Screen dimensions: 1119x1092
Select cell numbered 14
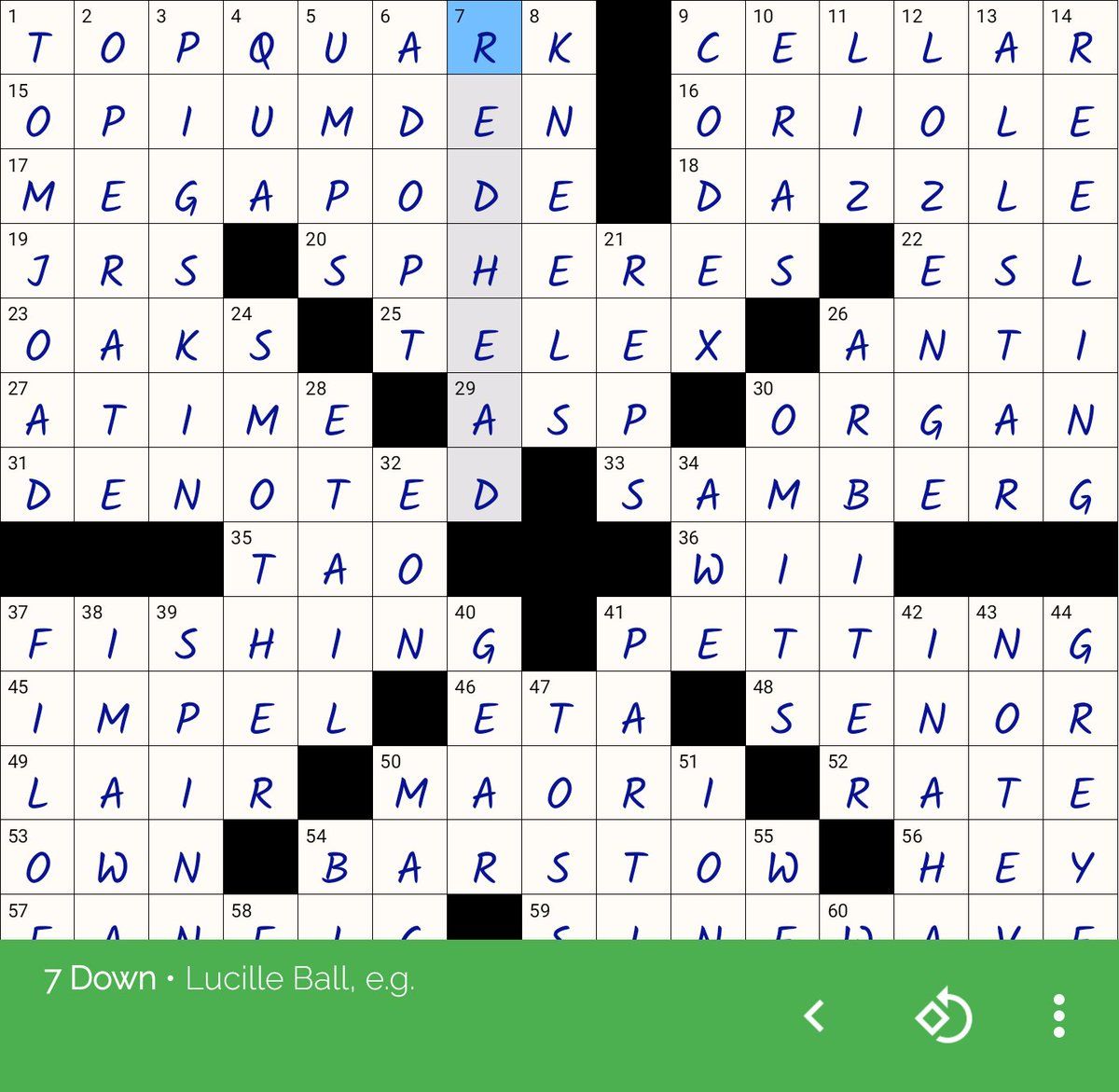click(1081, 37)
